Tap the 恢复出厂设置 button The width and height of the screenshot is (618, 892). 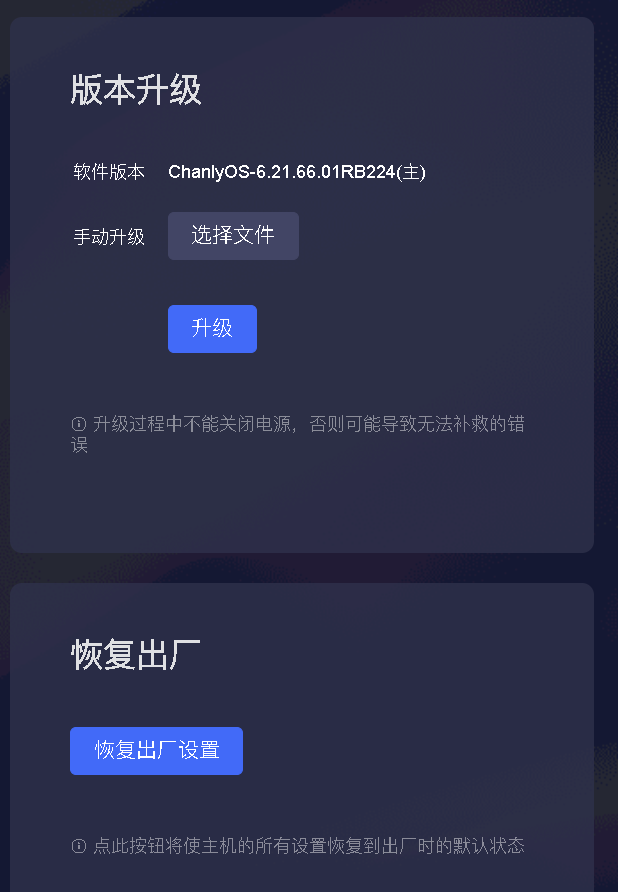(x=156, y=751)
